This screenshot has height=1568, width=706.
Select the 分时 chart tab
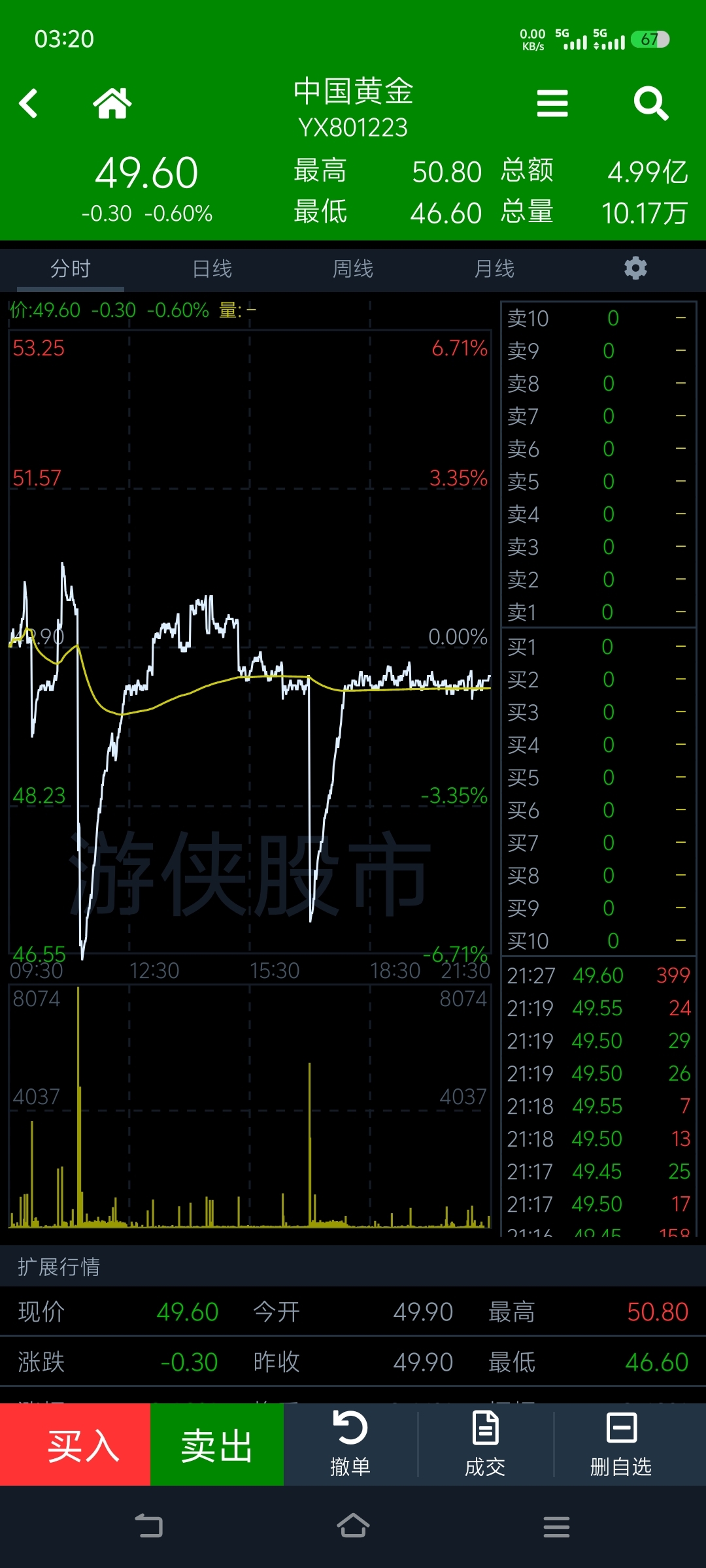pos(71,269)
